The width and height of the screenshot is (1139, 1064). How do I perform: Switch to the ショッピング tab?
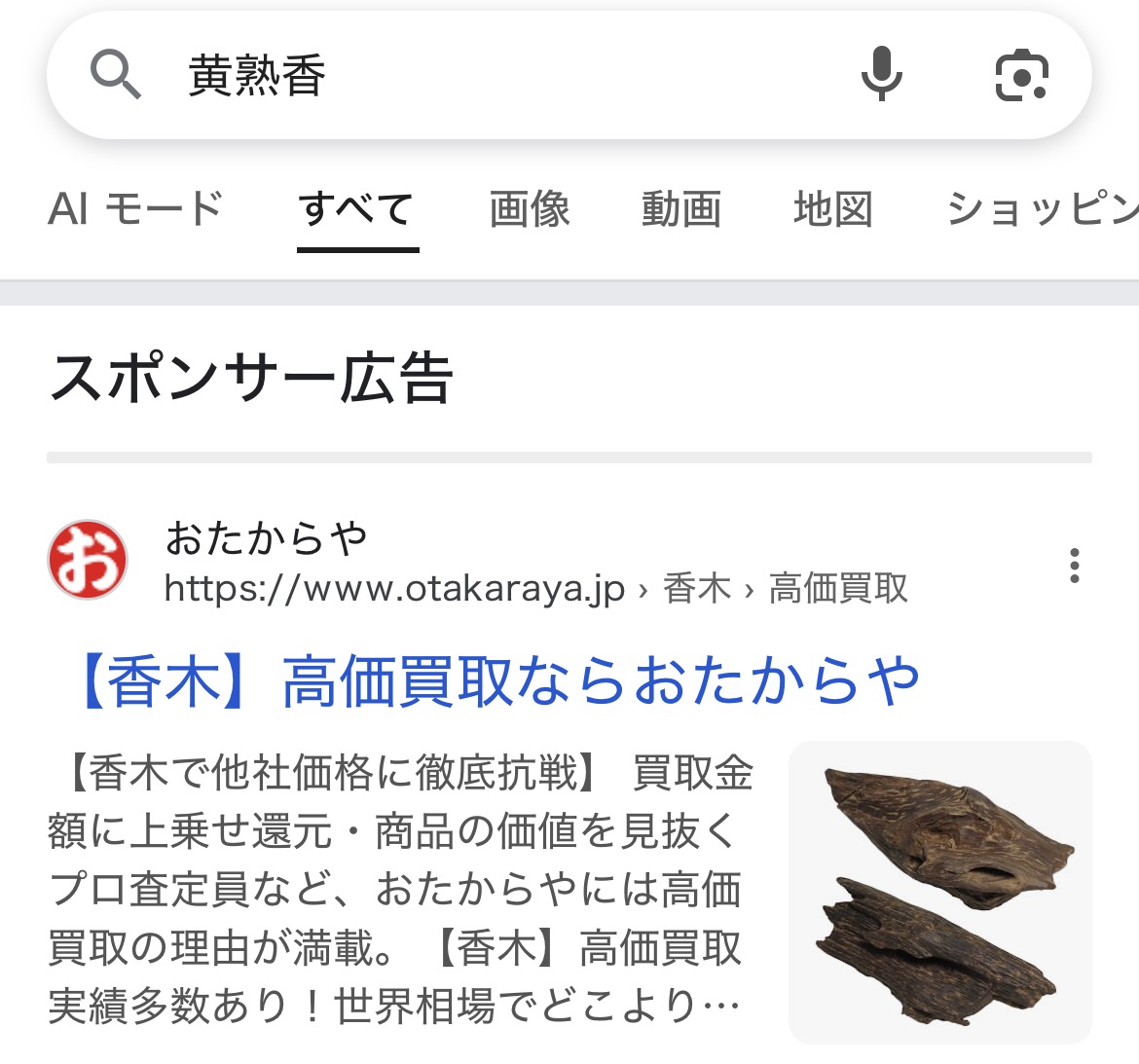point(1042,208)
